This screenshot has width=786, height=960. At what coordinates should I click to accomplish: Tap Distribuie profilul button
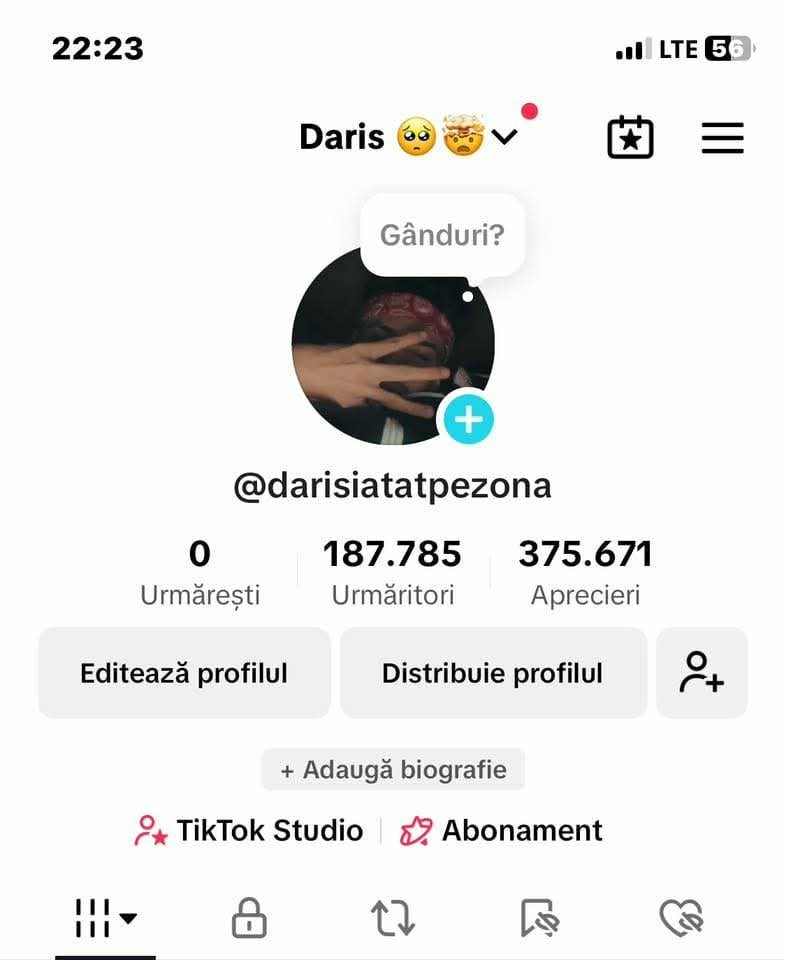(x=492, y=673)
